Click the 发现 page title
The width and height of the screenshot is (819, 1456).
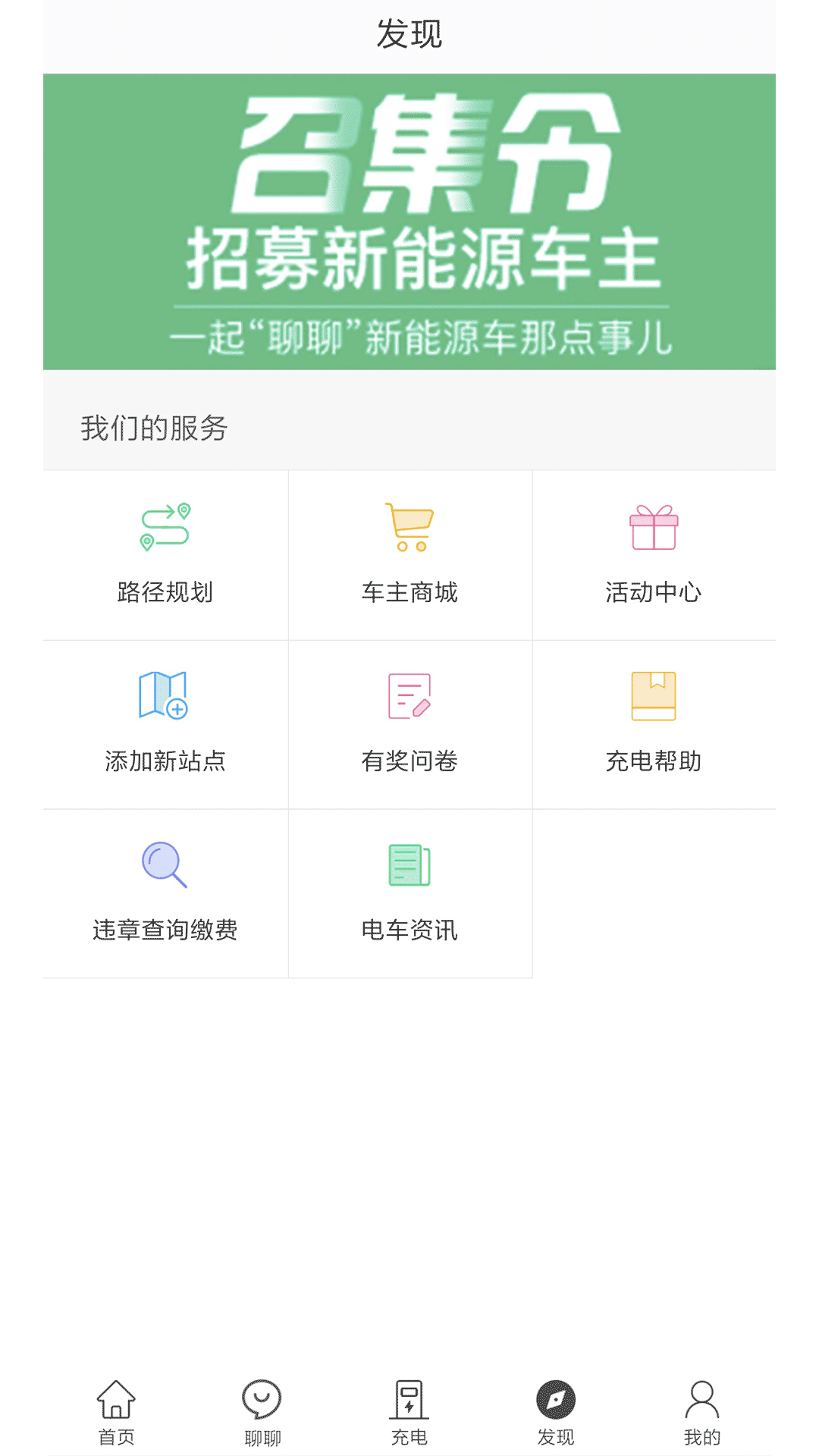click(x=409, y=34)
